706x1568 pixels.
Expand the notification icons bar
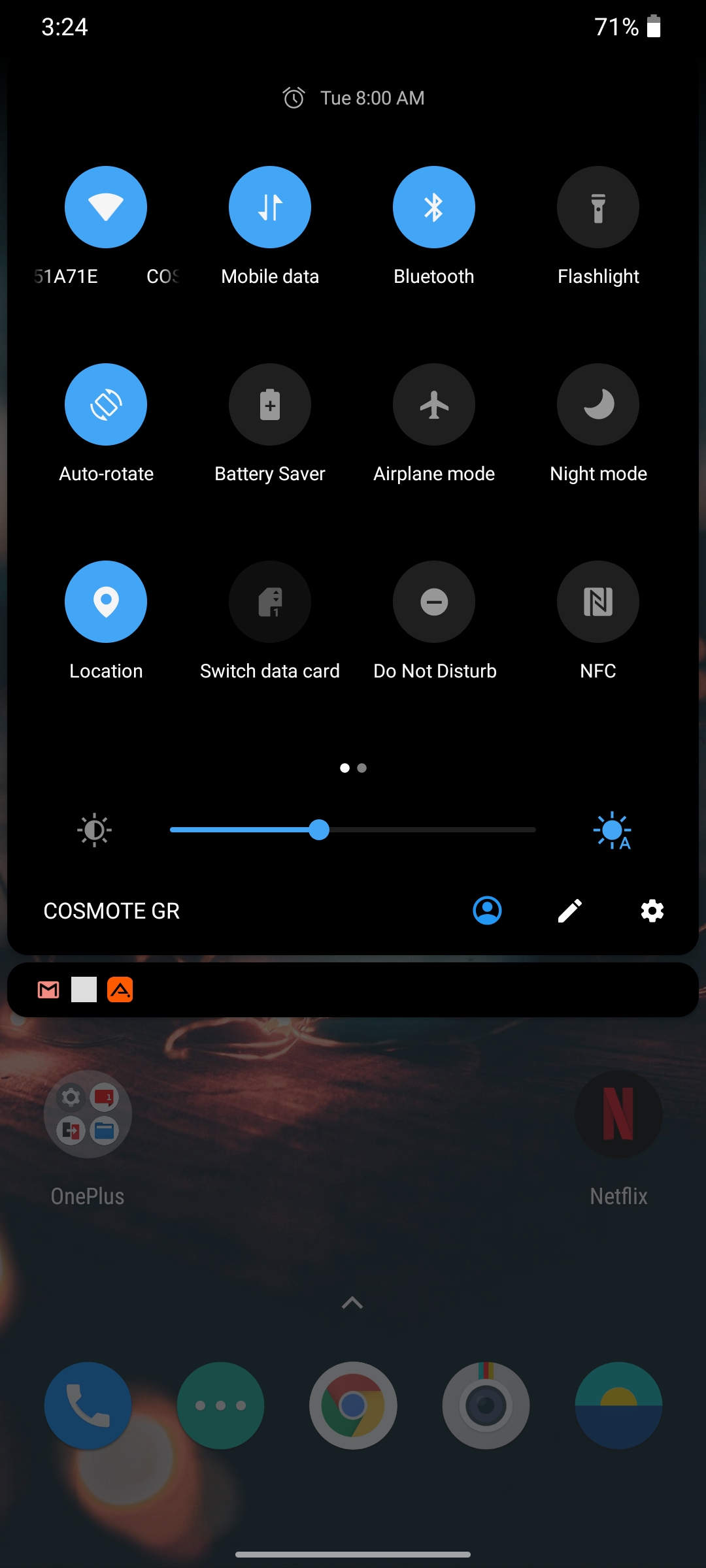click(x=353, y=990)
